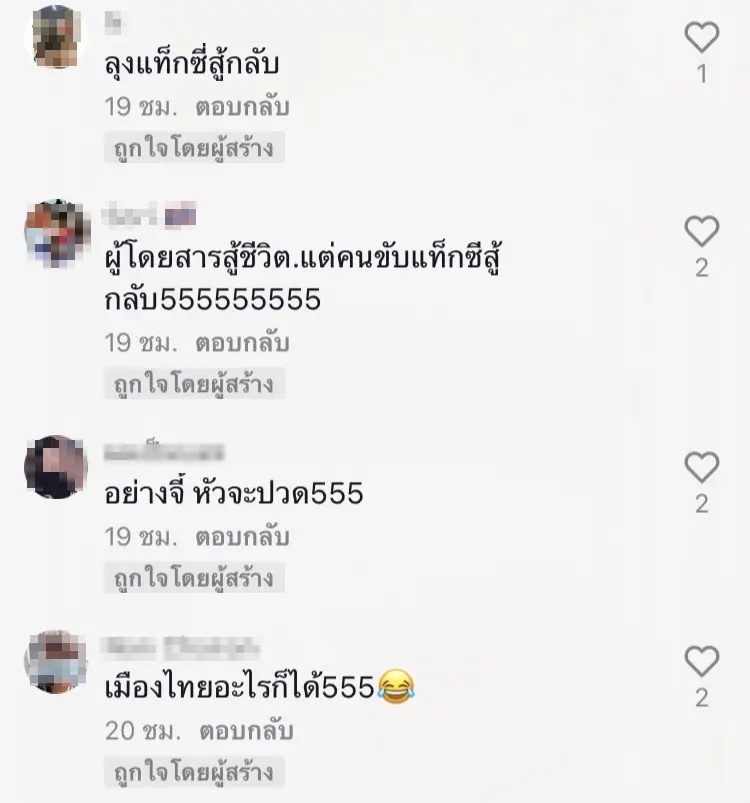This screenshot has width=750, height=803.
Task: Like the comment 'เมืองไทยอะไรก็ได้555'
Action: (702, 661)
